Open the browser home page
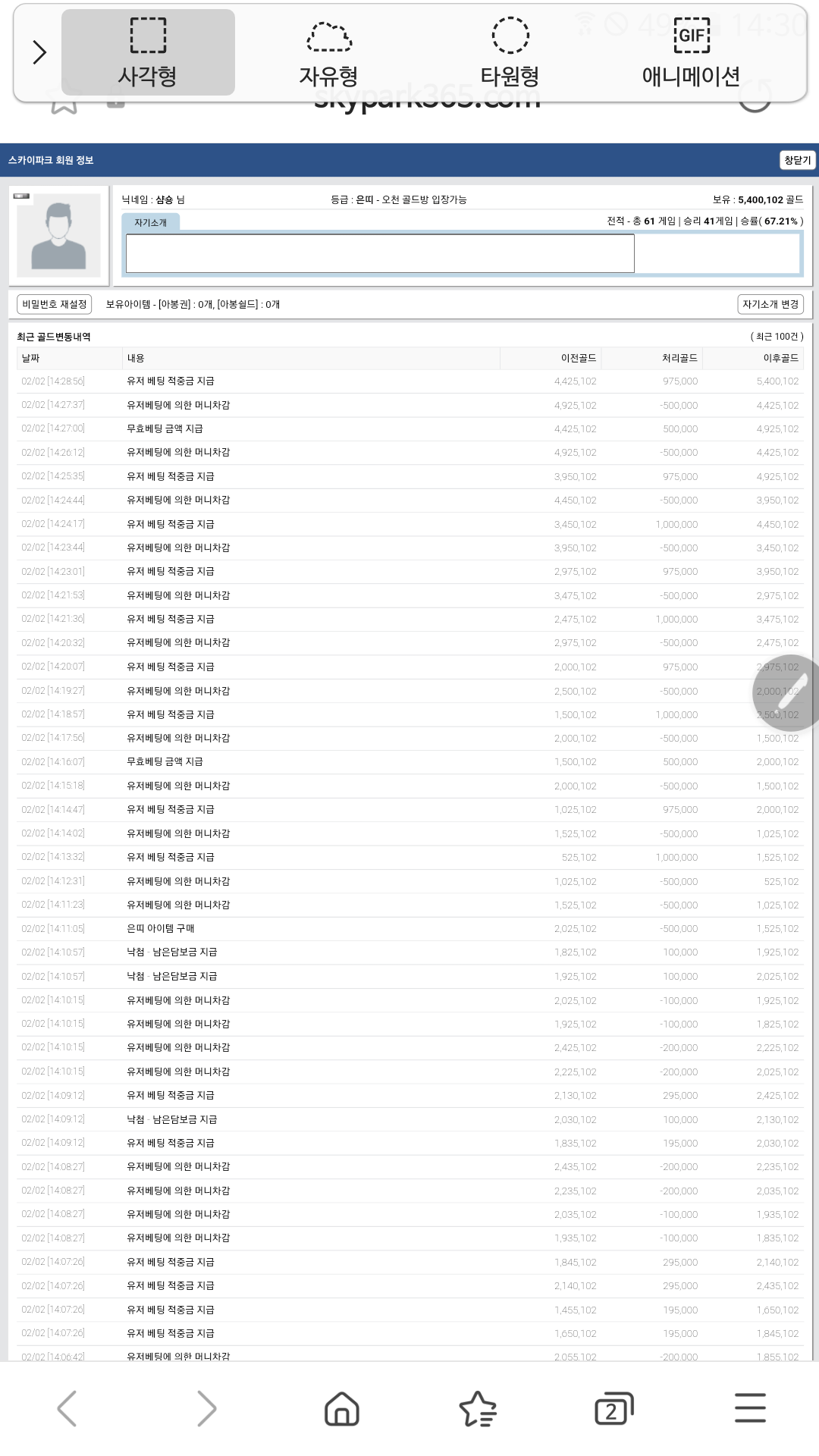This screenshot has height=1456, width=819. pyautogui.click(x=341, y=1408)
